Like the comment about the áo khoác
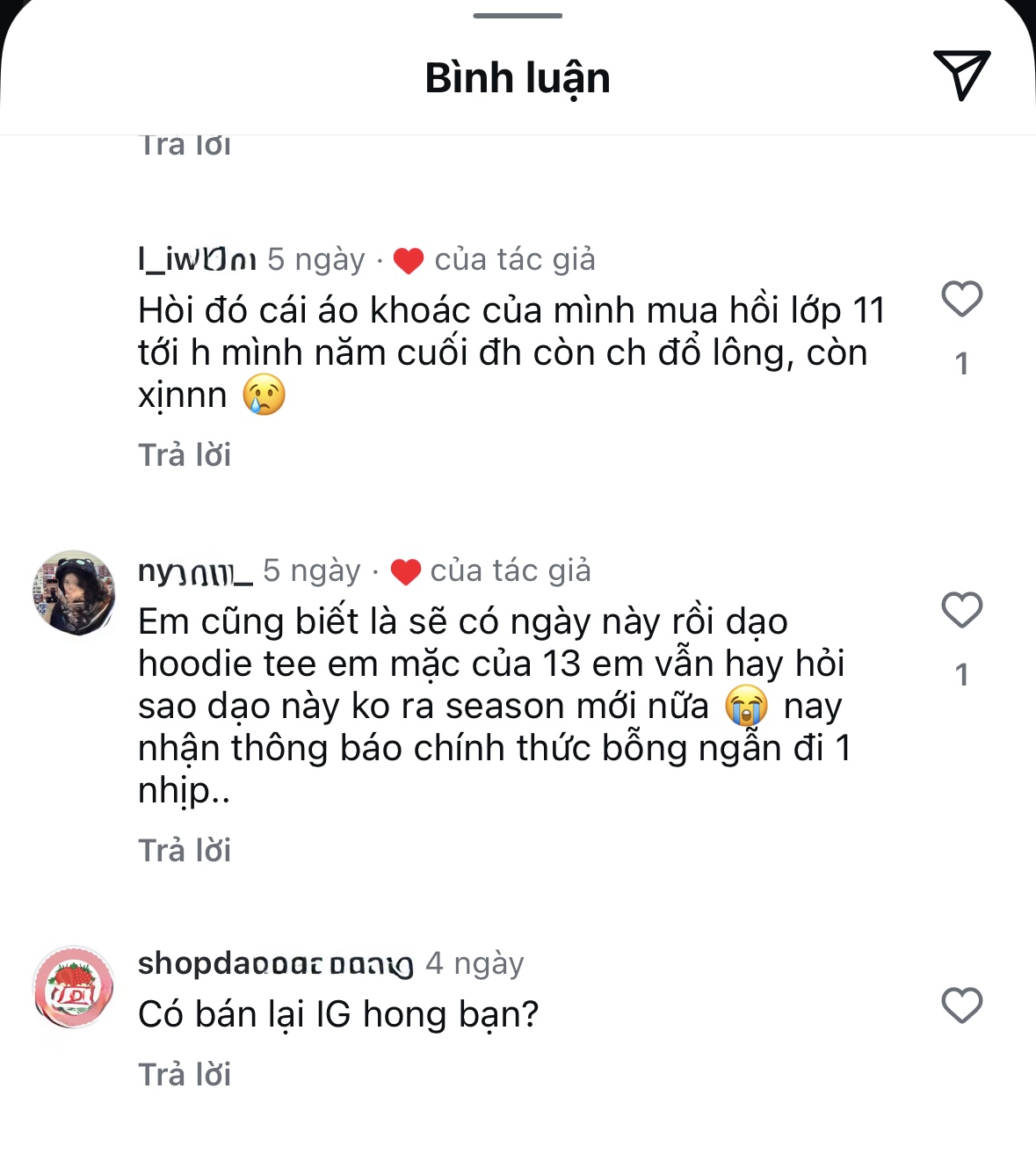Image resolution: width=1036 pixels, height=1154 pixels. tap(961, 300)
